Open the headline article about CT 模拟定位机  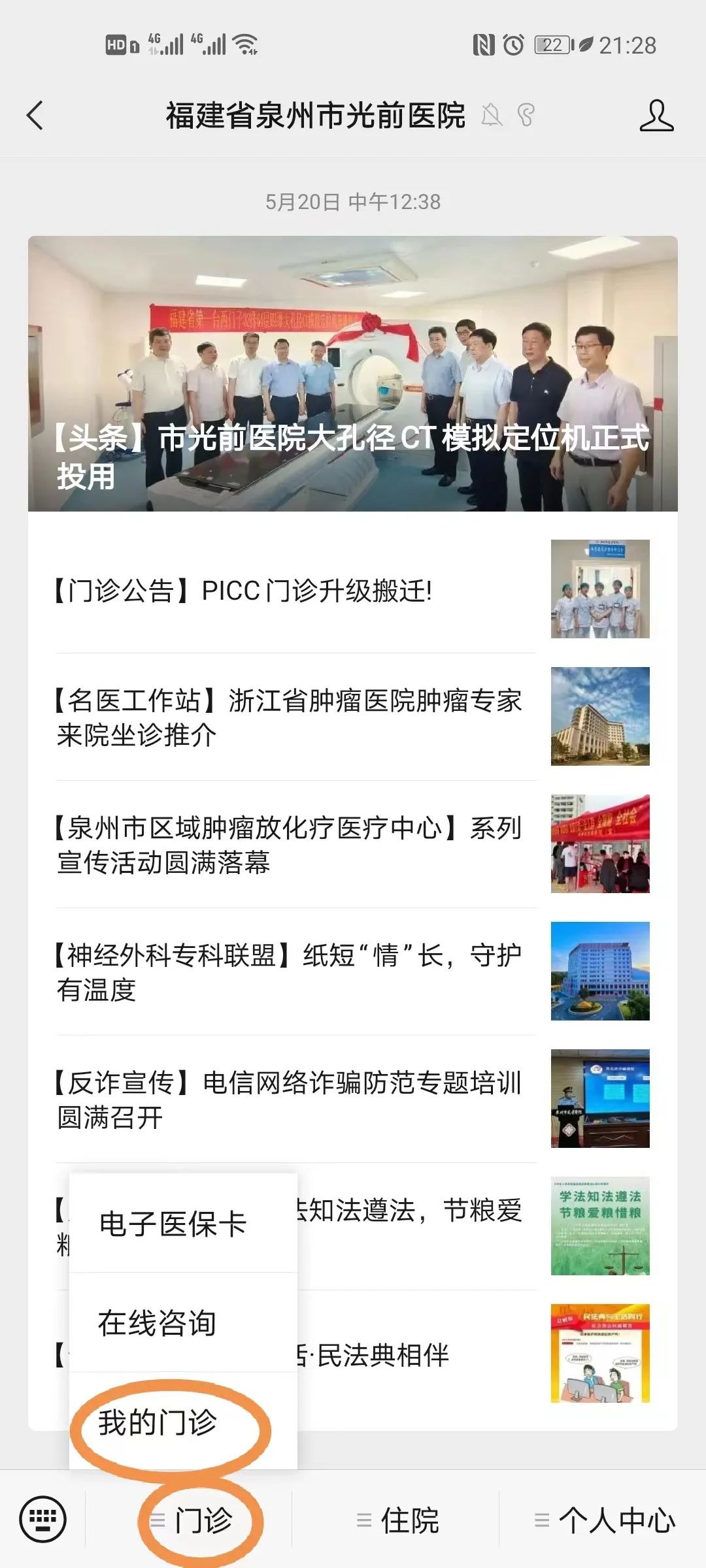click(352, 374)
